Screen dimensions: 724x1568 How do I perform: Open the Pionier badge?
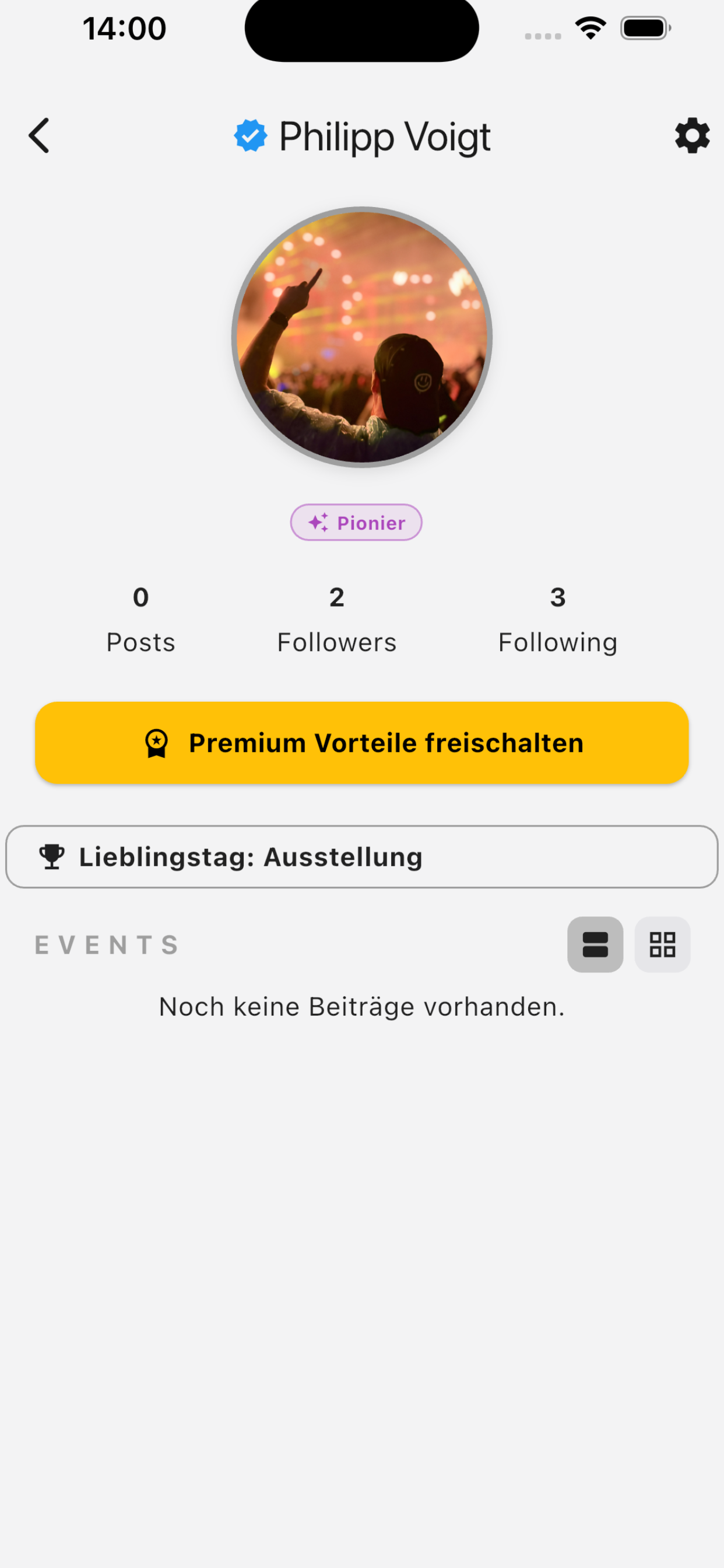click(356, 522)
